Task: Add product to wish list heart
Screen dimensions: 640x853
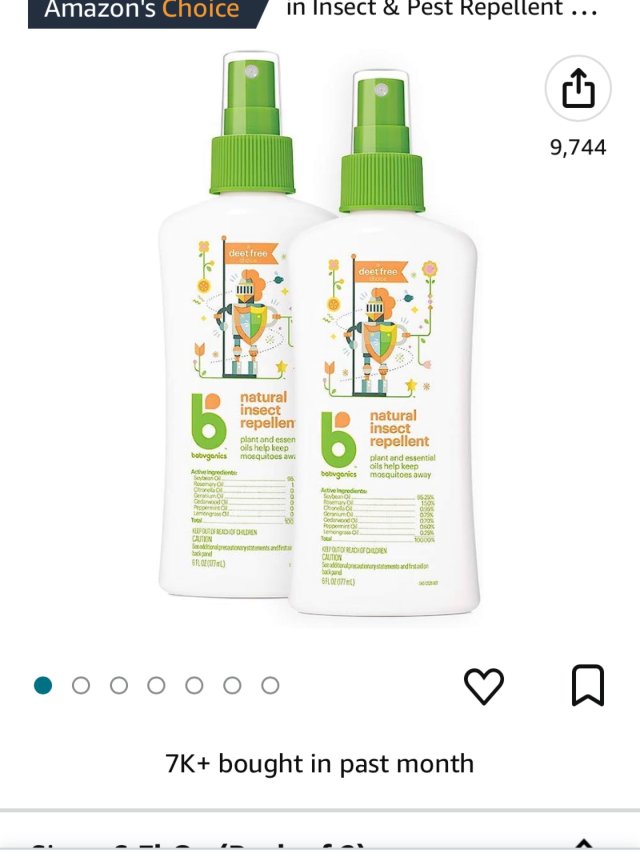Action: (484, 686)
